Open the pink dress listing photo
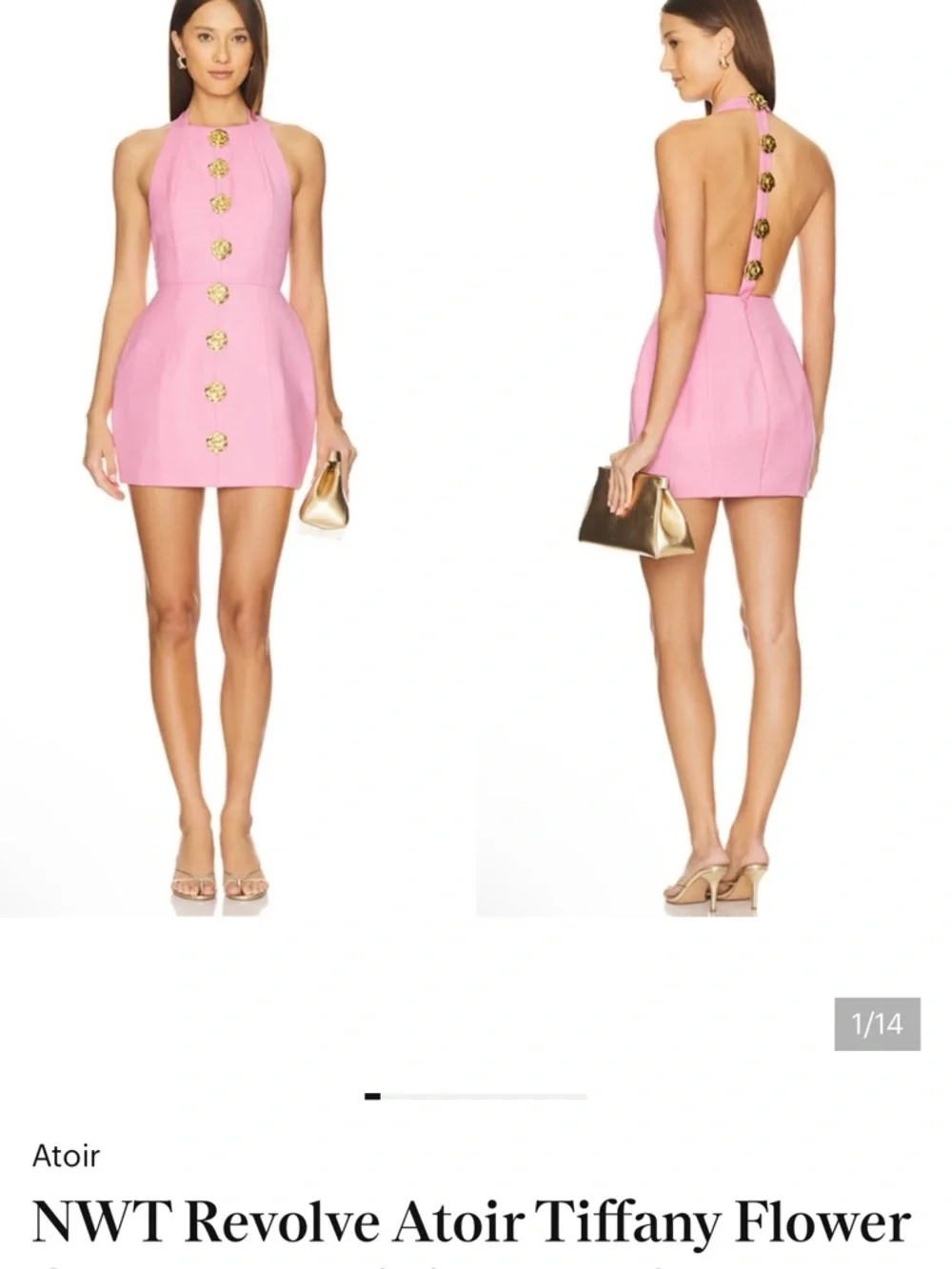 click(x=476, y=457)
